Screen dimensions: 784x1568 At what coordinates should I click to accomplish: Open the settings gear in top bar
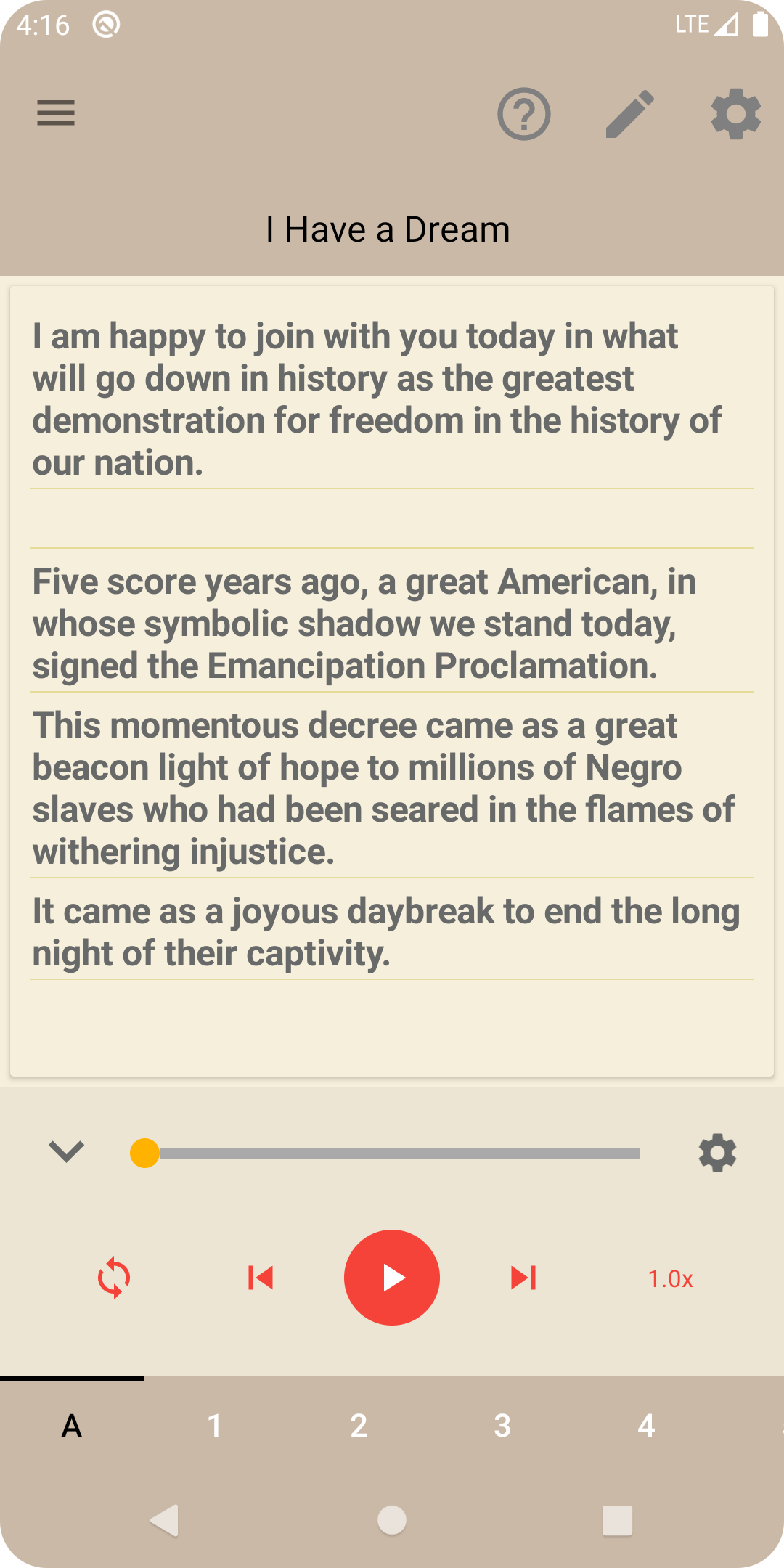(x=735, y=114)
